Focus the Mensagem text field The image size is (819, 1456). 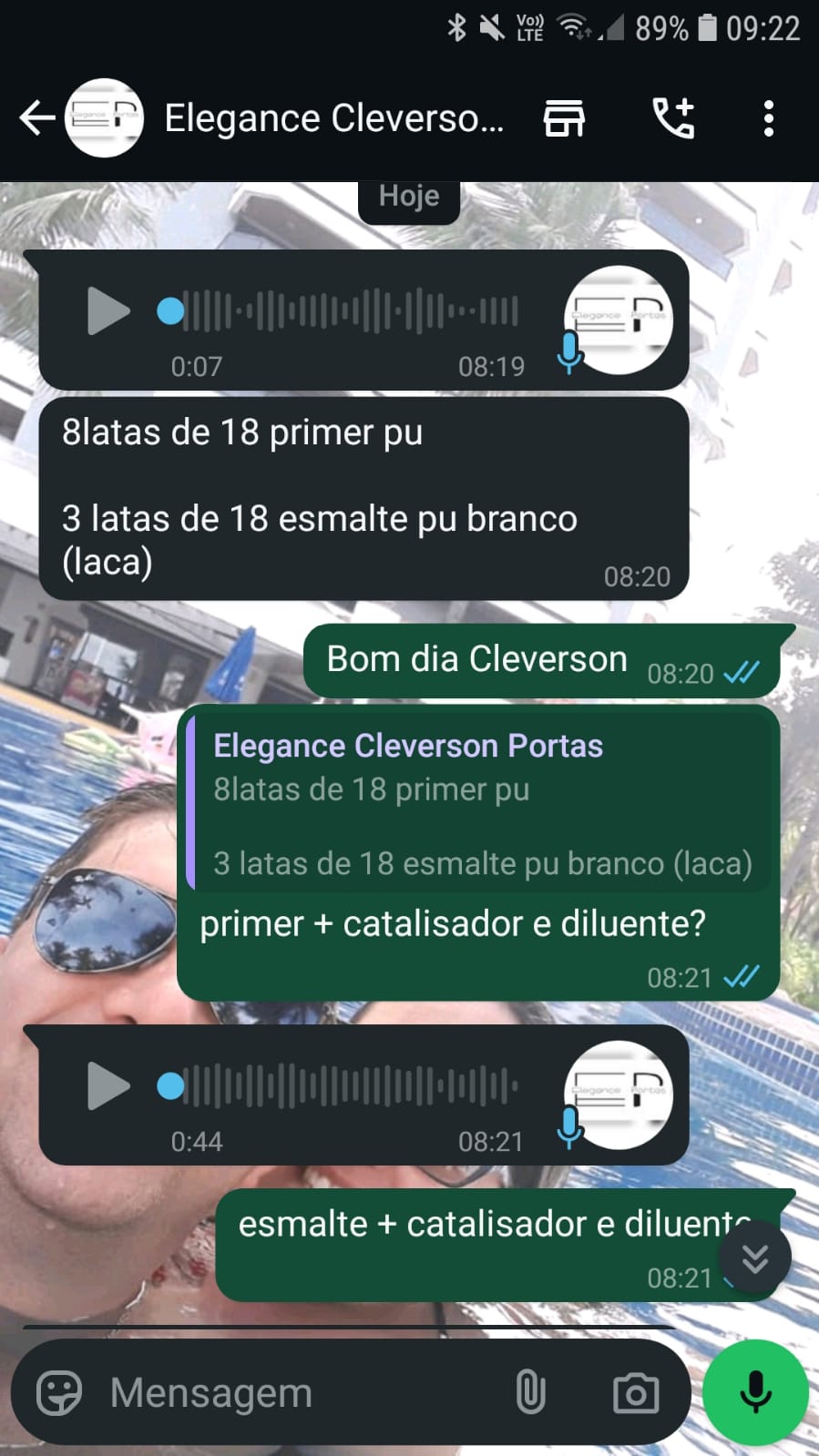coord(301,1392)
